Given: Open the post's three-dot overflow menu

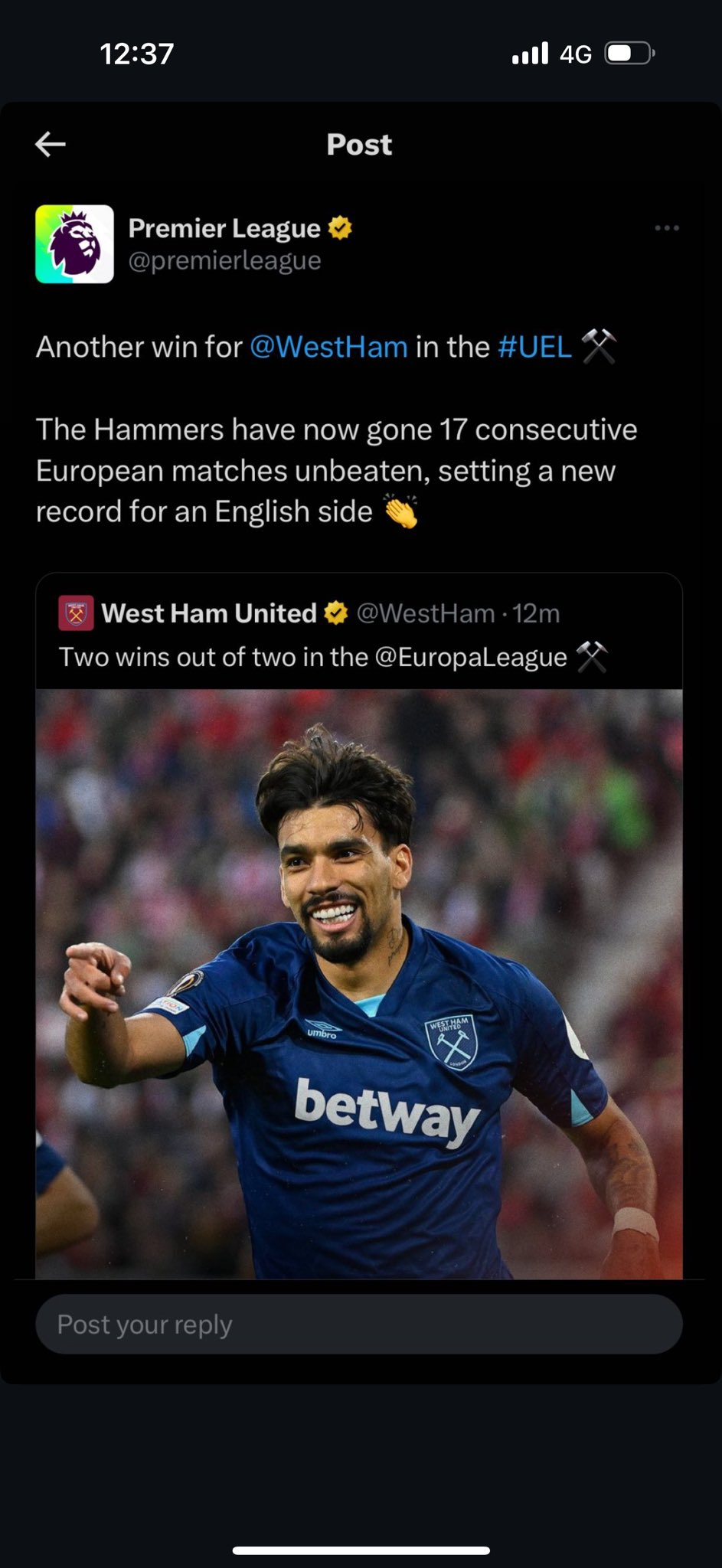Looking at the screenshot, I should coord(667,228).
